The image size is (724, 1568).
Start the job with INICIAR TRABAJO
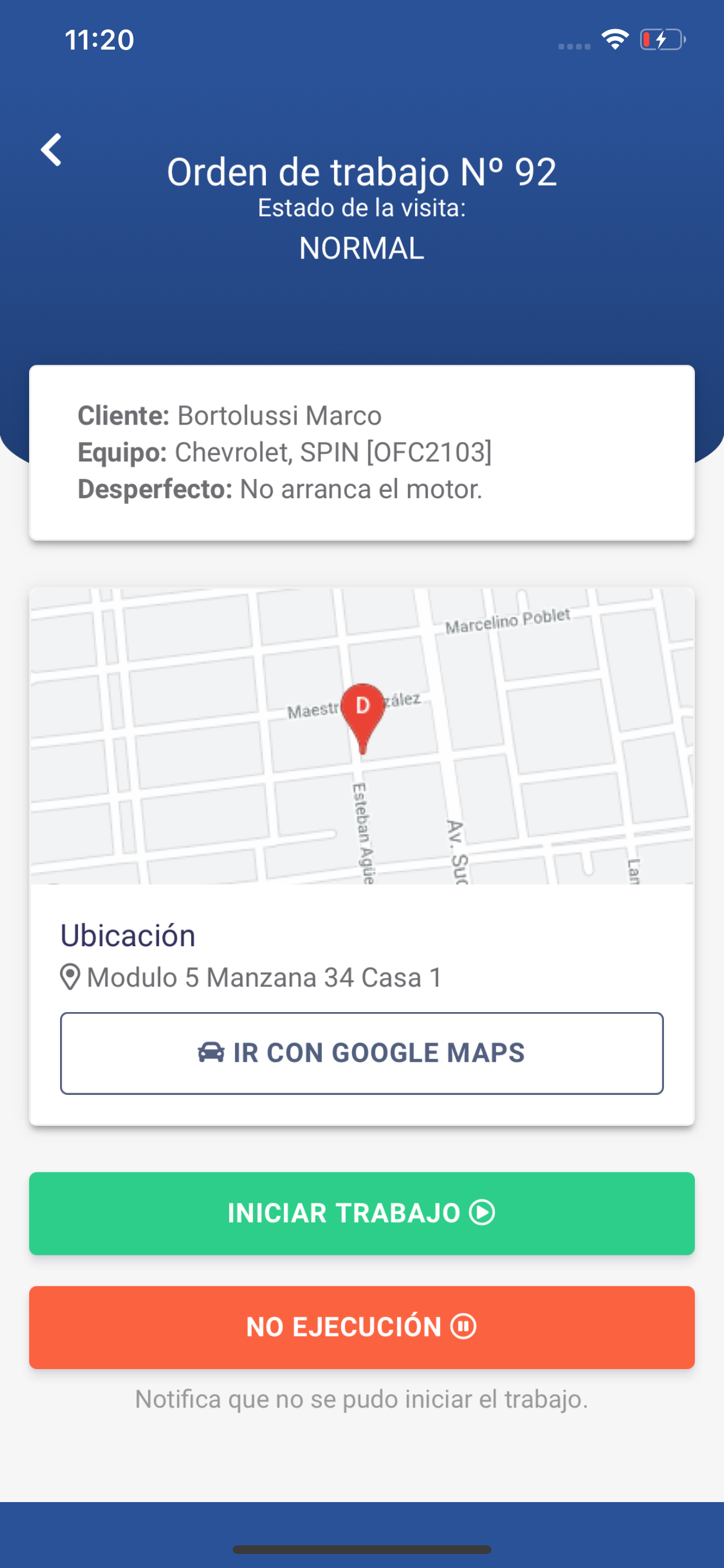[x=361, y=1213]
